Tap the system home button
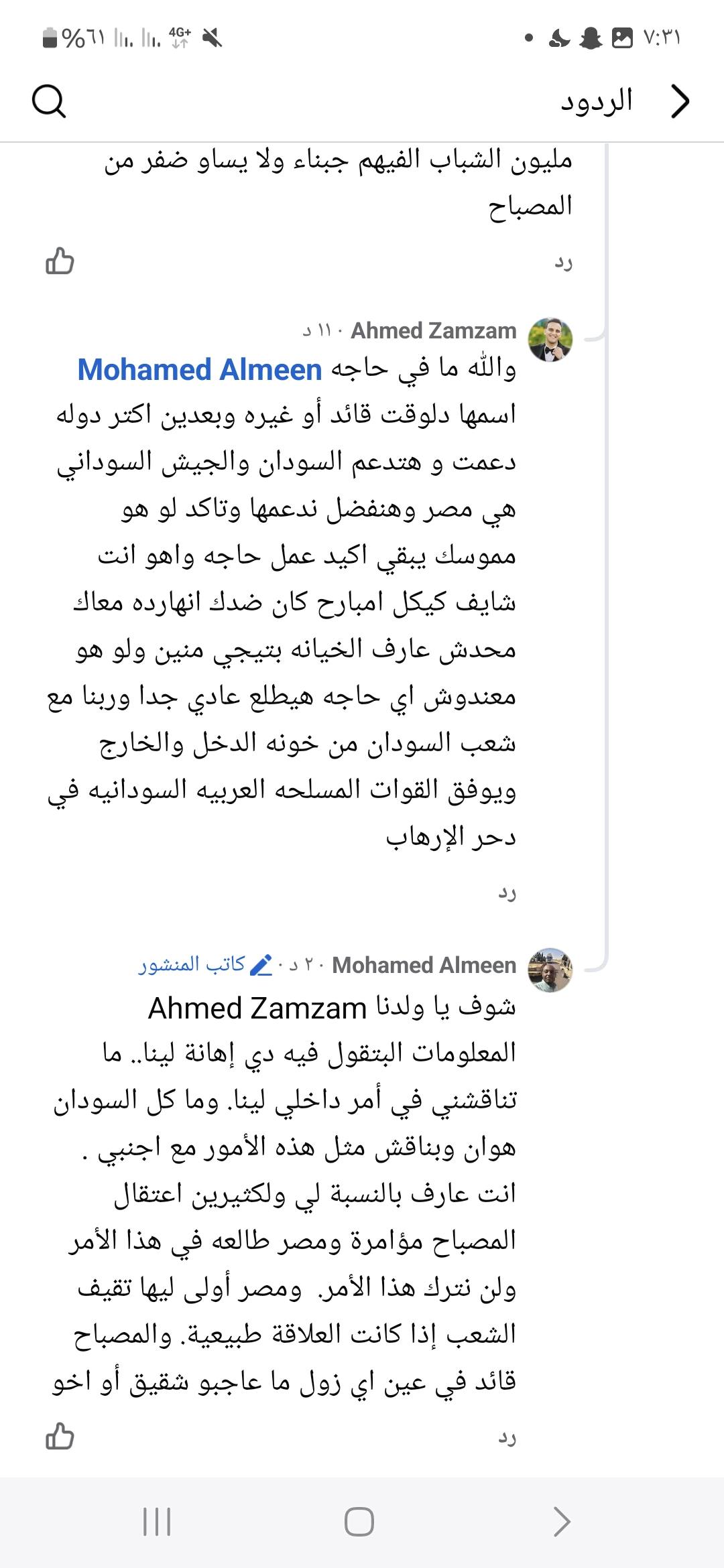724x1568 pixels. [x=359, y=1522]
